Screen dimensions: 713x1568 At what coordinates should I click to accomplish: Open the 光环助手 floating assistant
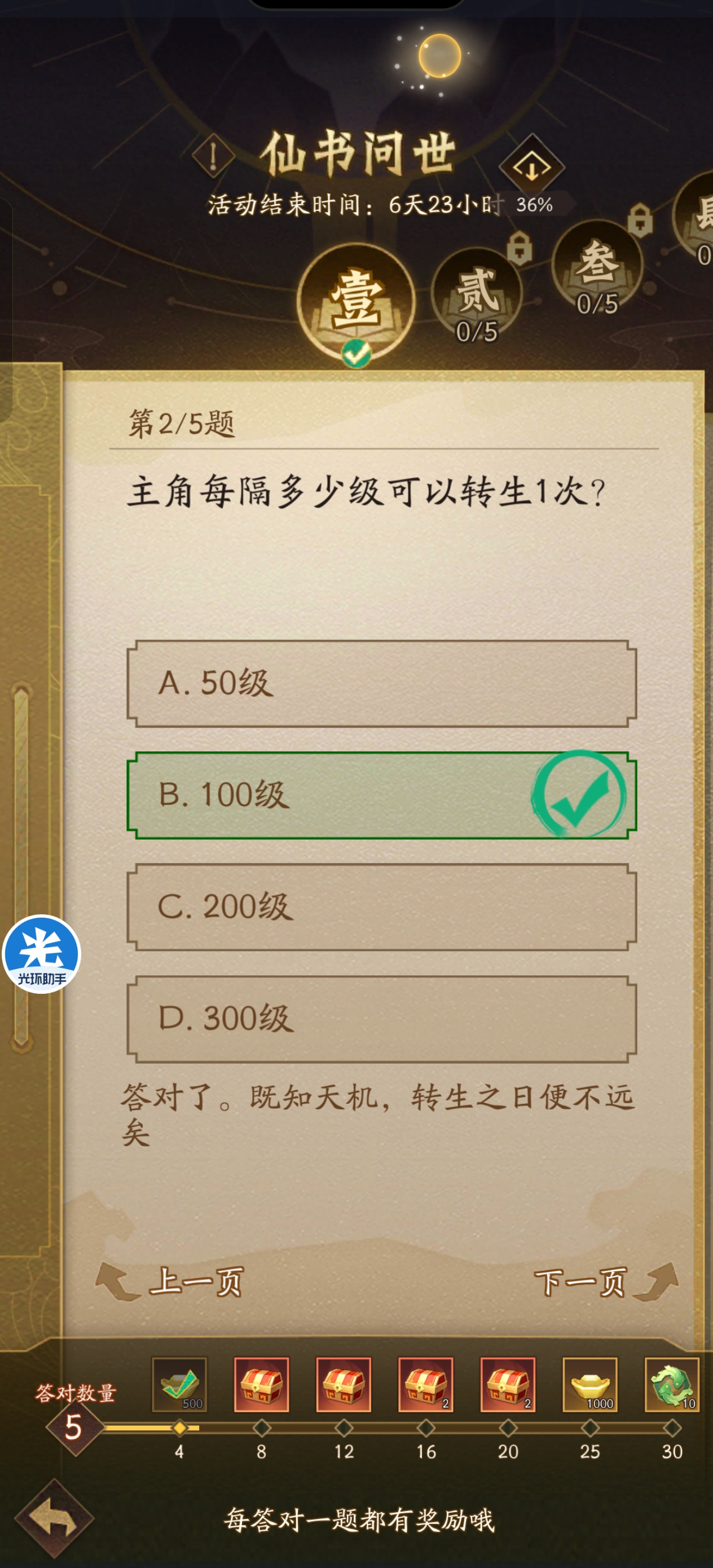click(x=41, y=954)
